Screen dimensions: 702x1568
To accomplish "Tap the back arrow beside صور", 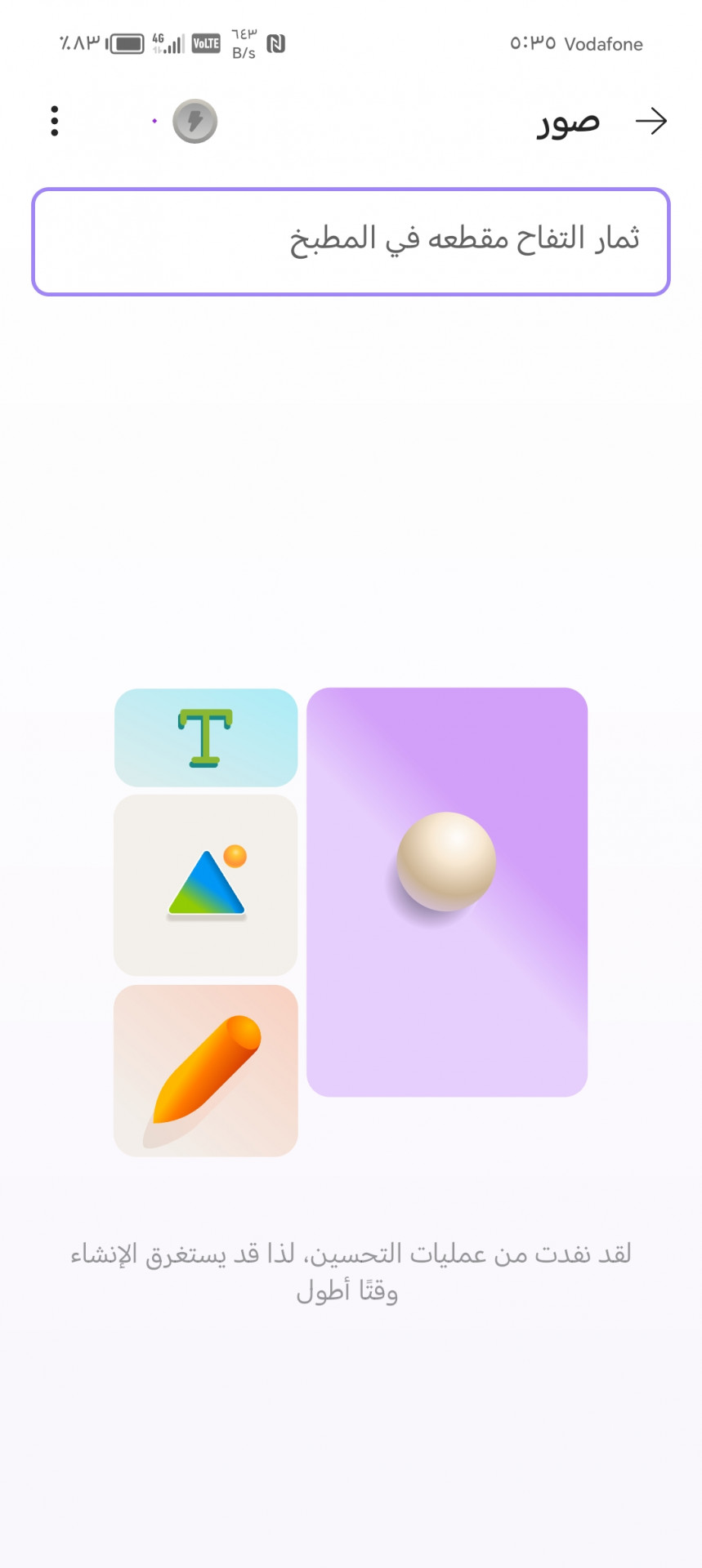I will tap(651, 122).
